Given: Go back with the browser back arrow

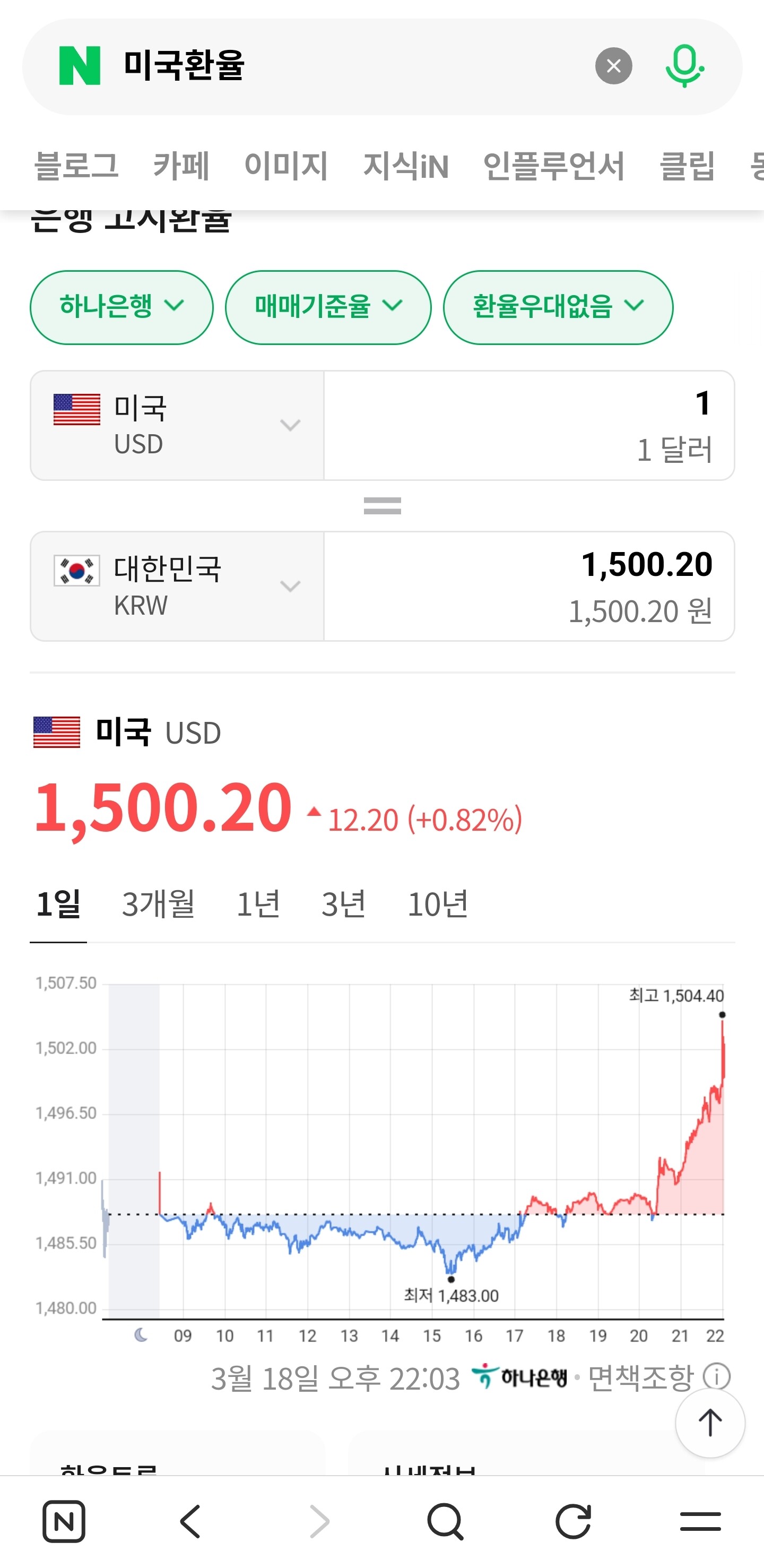Looking at the screenshot, I should tap(191, 1521).
